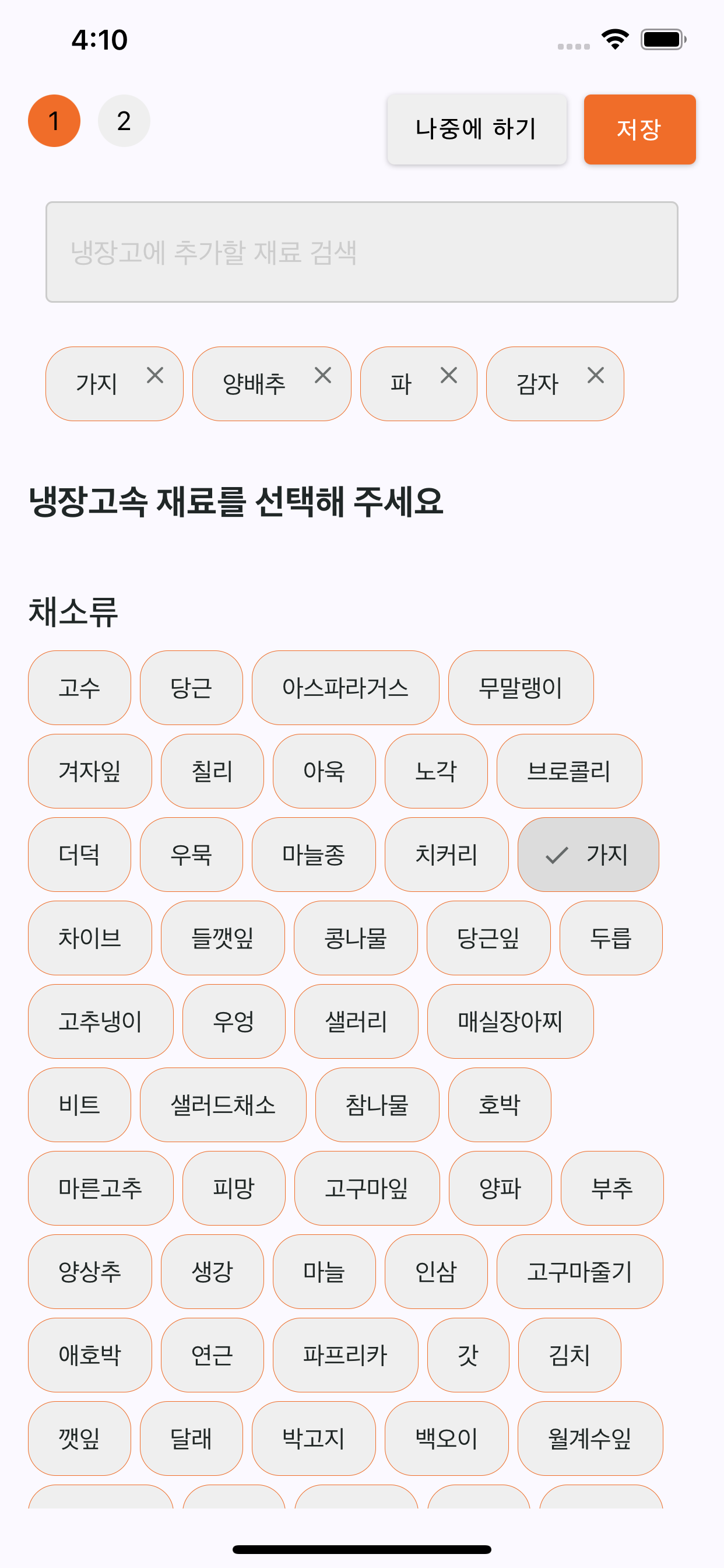Select the 아스파라거스 chip
This screenshot has width=724, height=1568.
[345, 687]
